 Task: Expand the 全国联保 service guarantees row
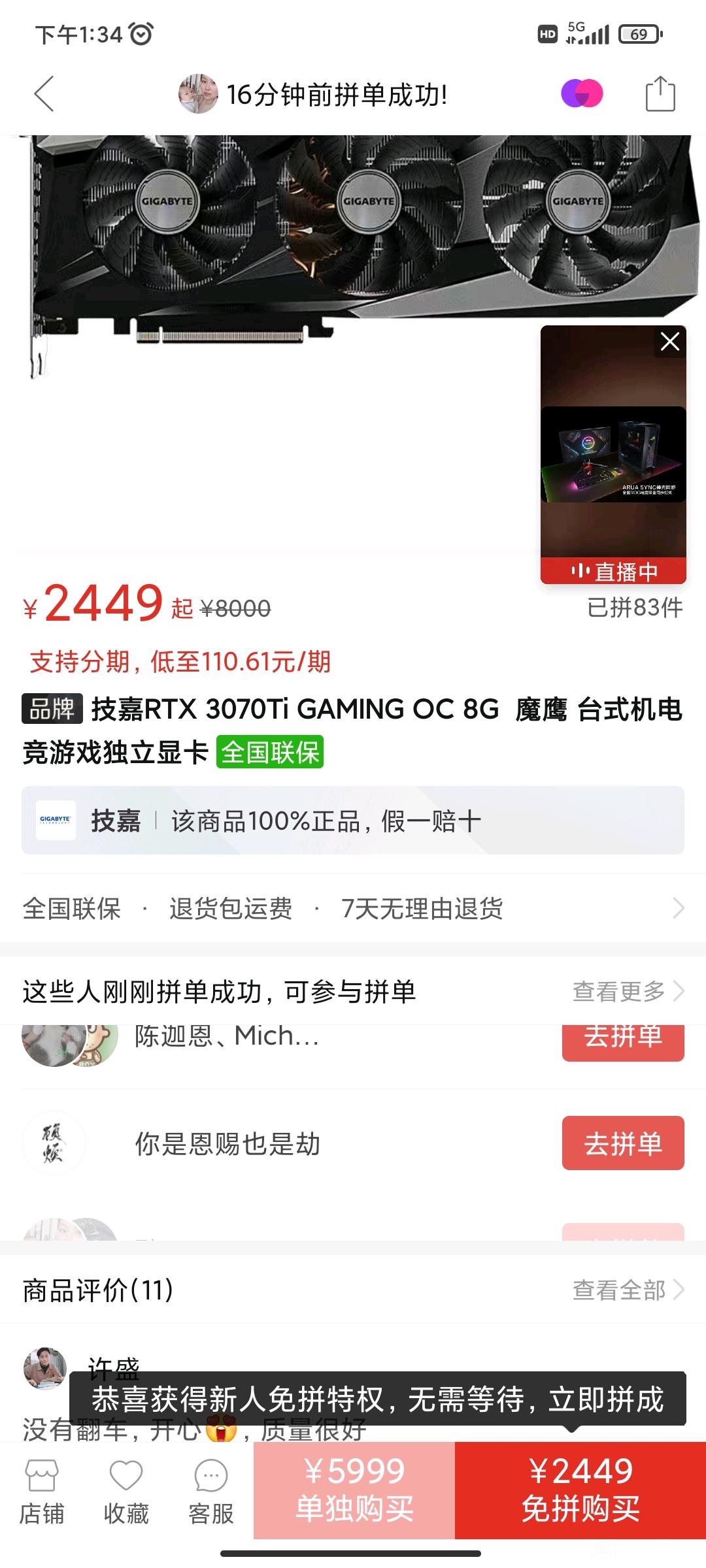click(x=353, y=908)
